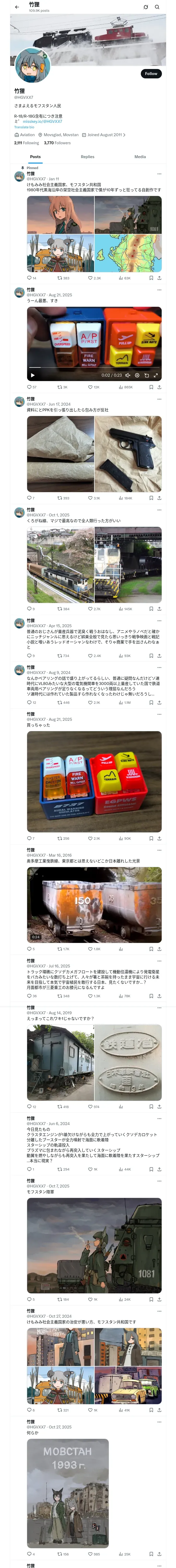
Task: View the 3,770 Followers list
Action: click(x=57, y=143)
